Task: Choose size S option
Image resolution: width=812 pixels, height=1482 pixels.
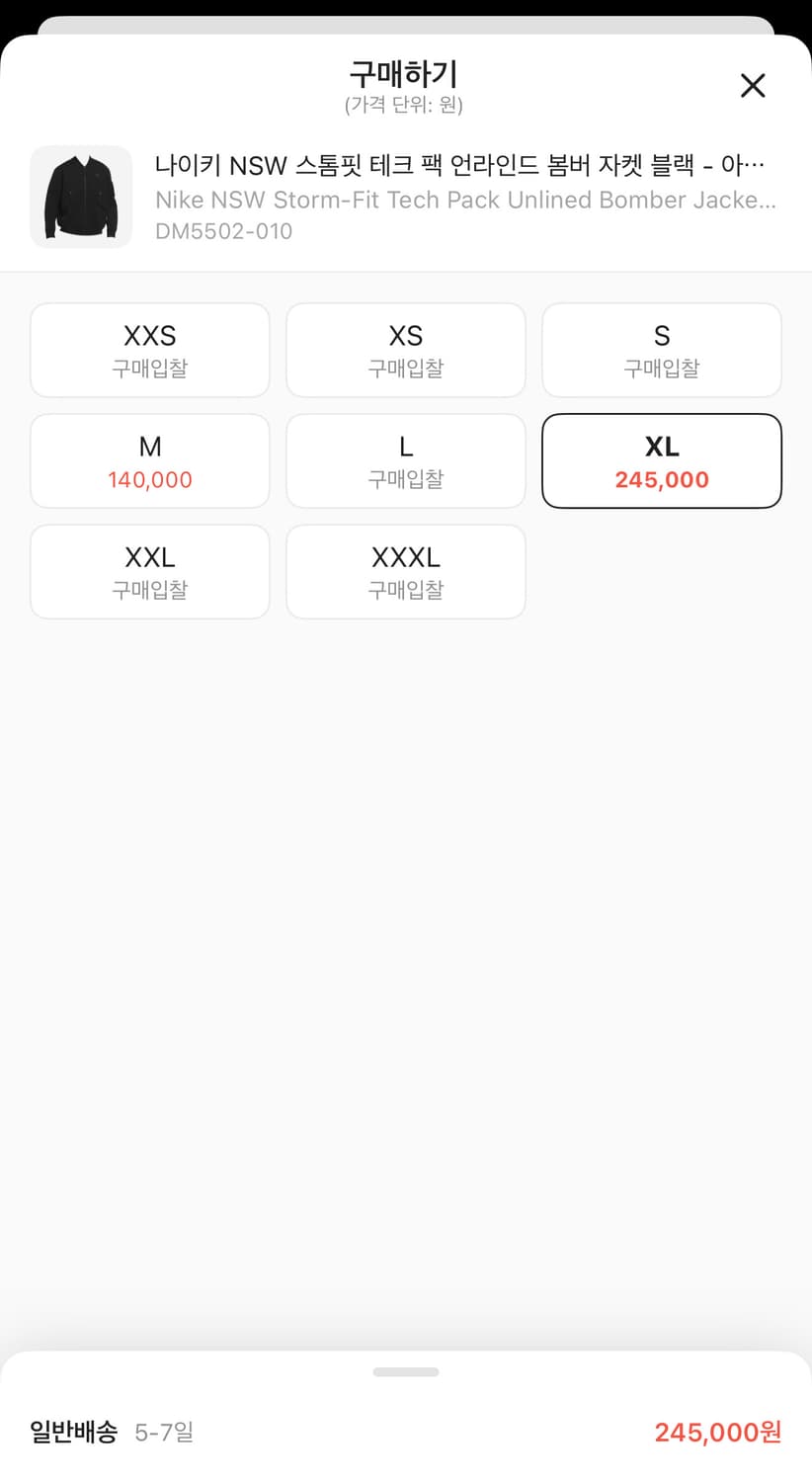Action: click(x=661, y=350)
